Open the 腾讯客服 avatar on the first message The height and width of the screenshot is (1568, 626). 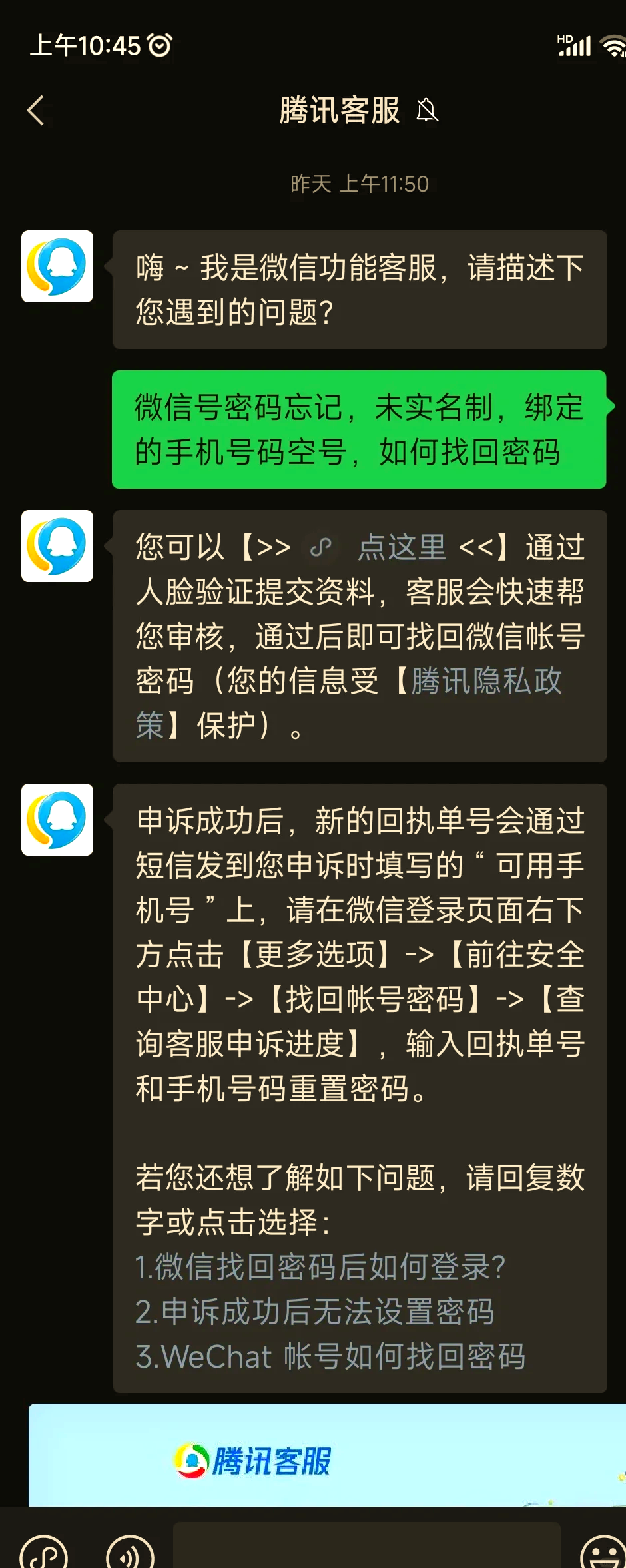(57, 266)
